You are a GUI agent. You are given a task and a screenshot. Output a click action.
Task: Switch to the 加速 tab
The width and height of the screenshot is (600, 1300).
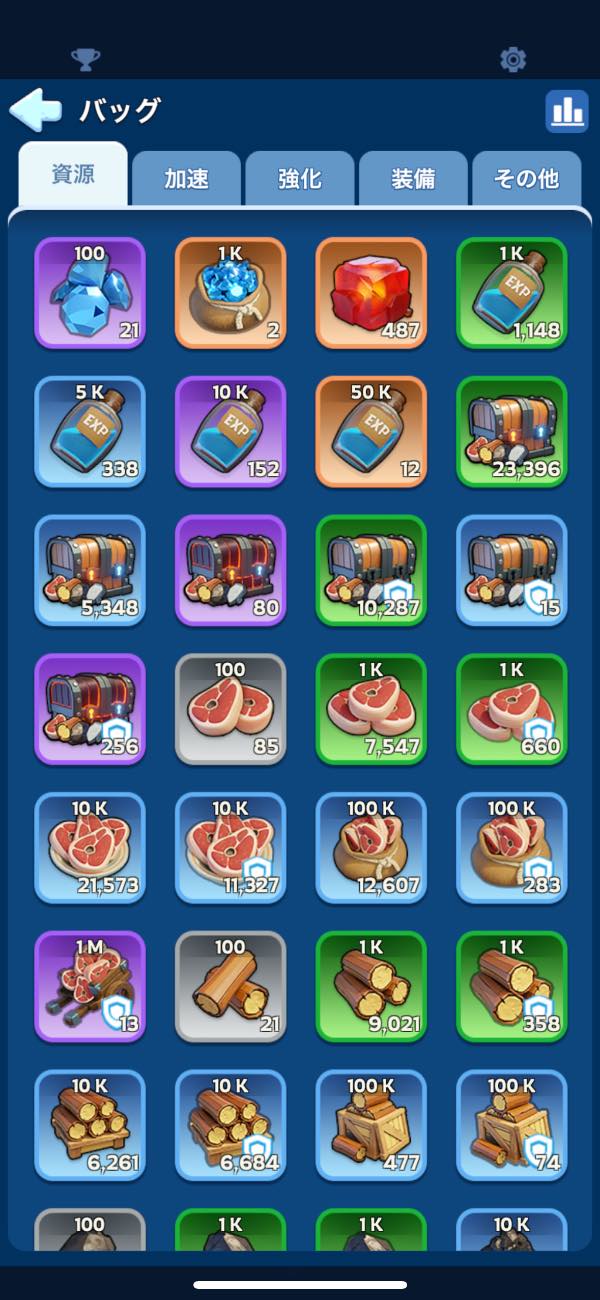tap(186, 179)
